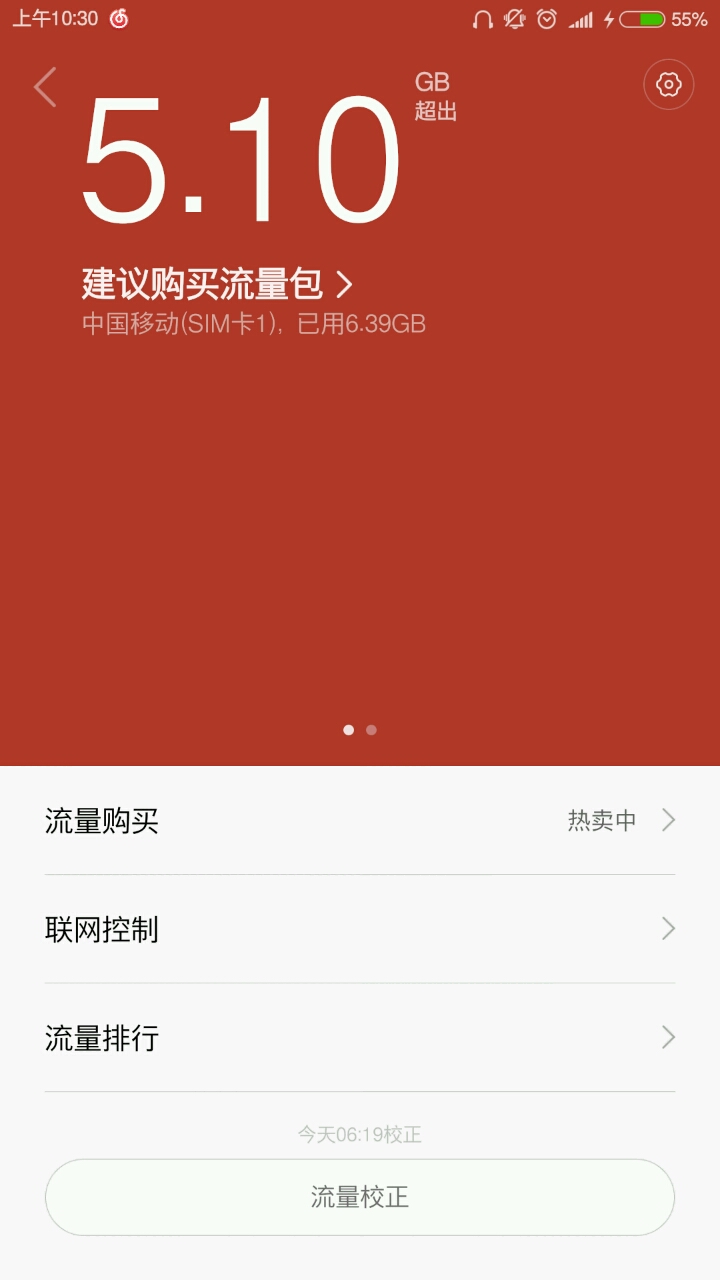The height and width of the screenshot is (1280, 720).
Task: Open 流量购买 row
Action: tap(360, 821)
